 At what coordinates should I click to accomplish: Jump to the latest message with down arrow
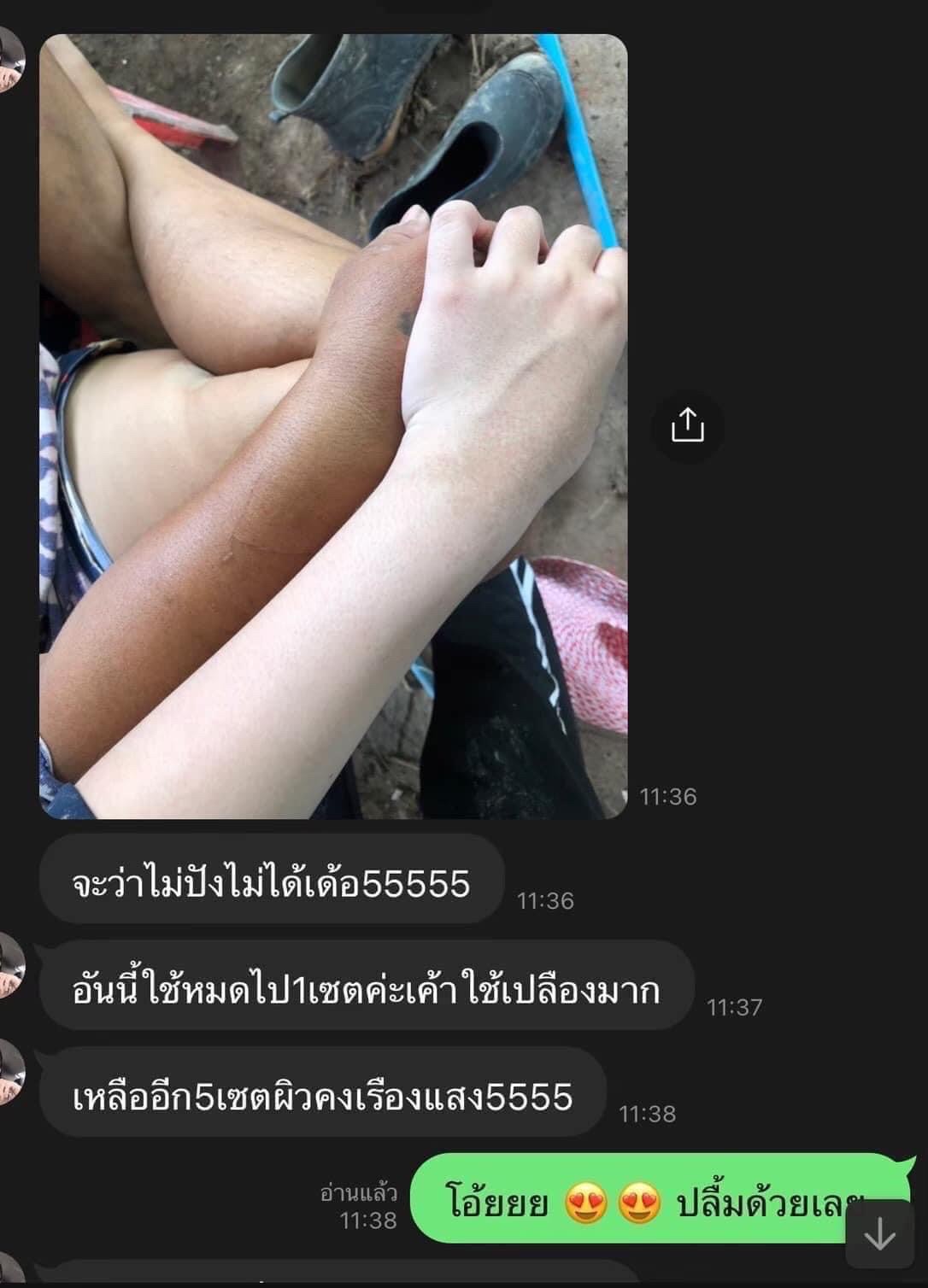pos(879,1235)
